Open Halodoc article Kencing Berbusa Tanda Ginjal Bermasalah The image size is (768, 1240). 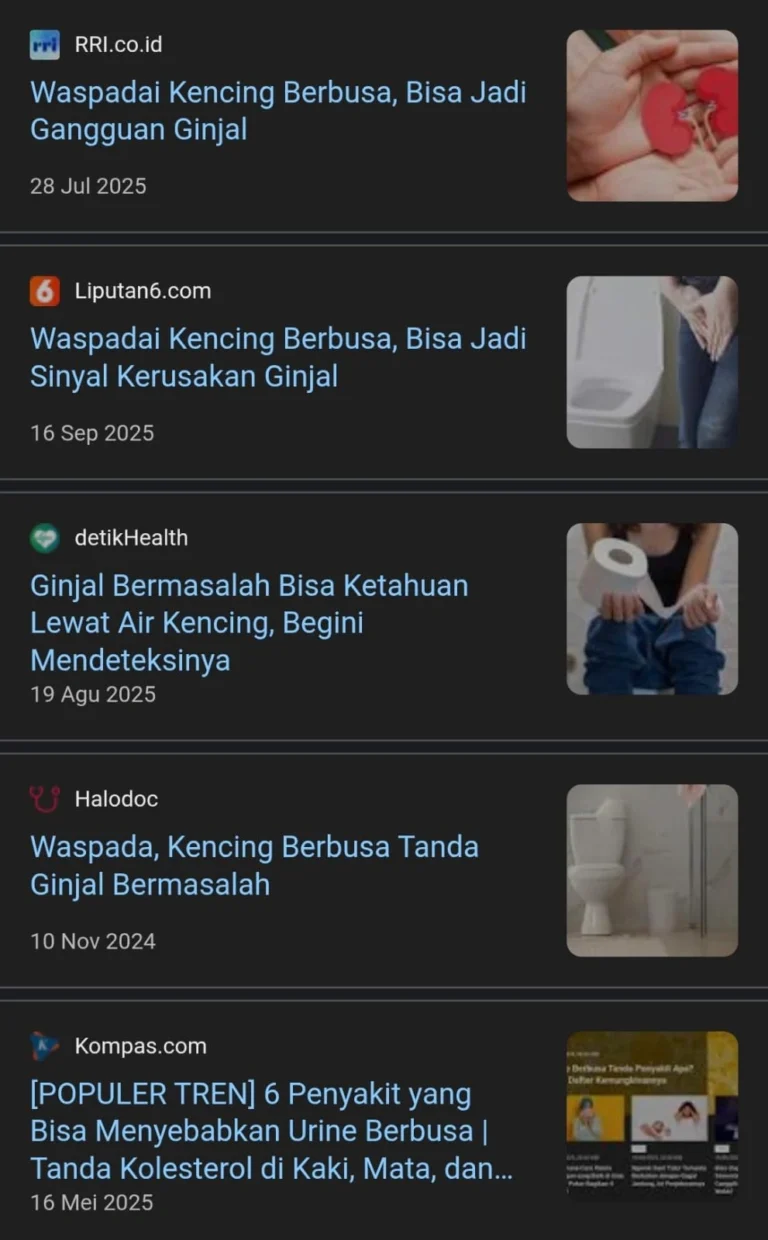(x=255, y=865)
